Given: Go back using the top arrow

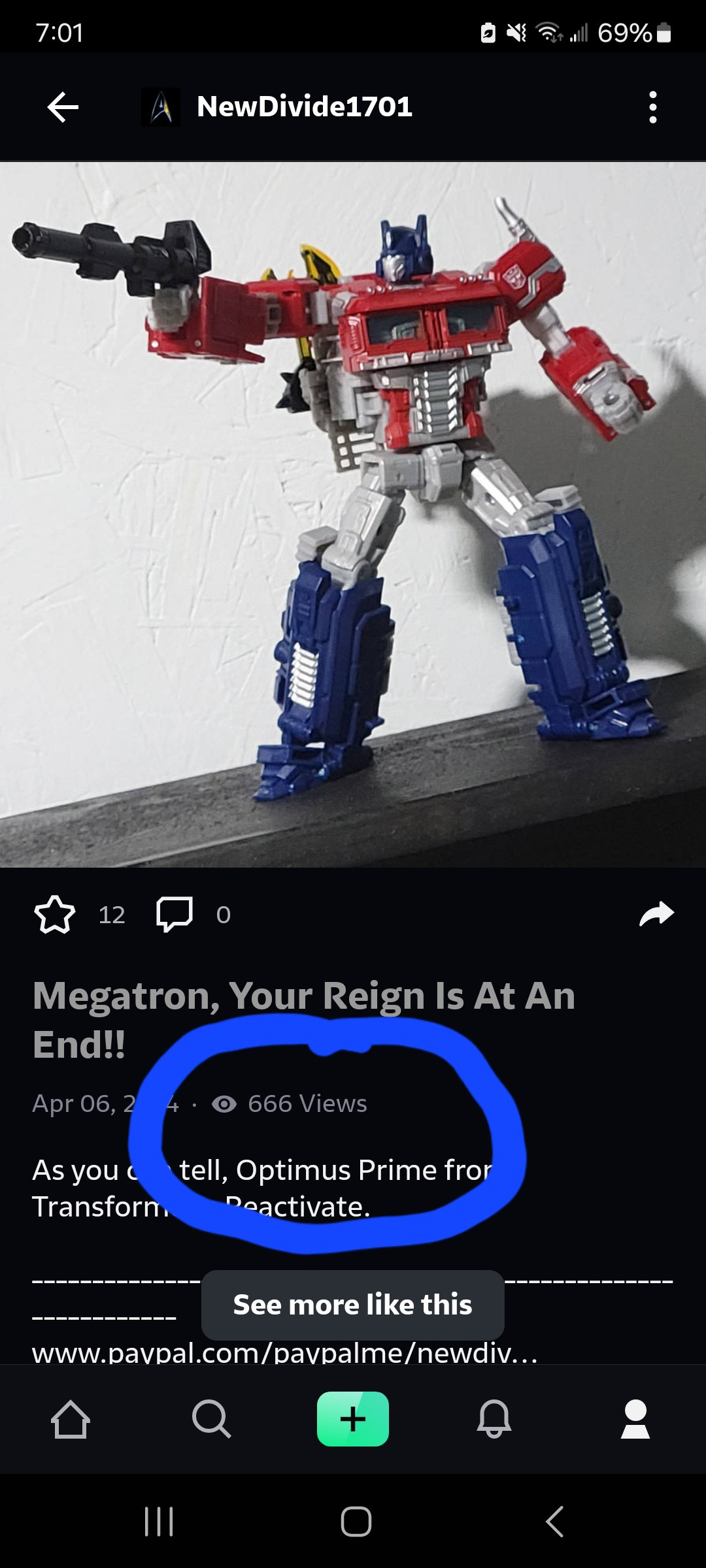Looking at the screenshot, I should point(63,107).
